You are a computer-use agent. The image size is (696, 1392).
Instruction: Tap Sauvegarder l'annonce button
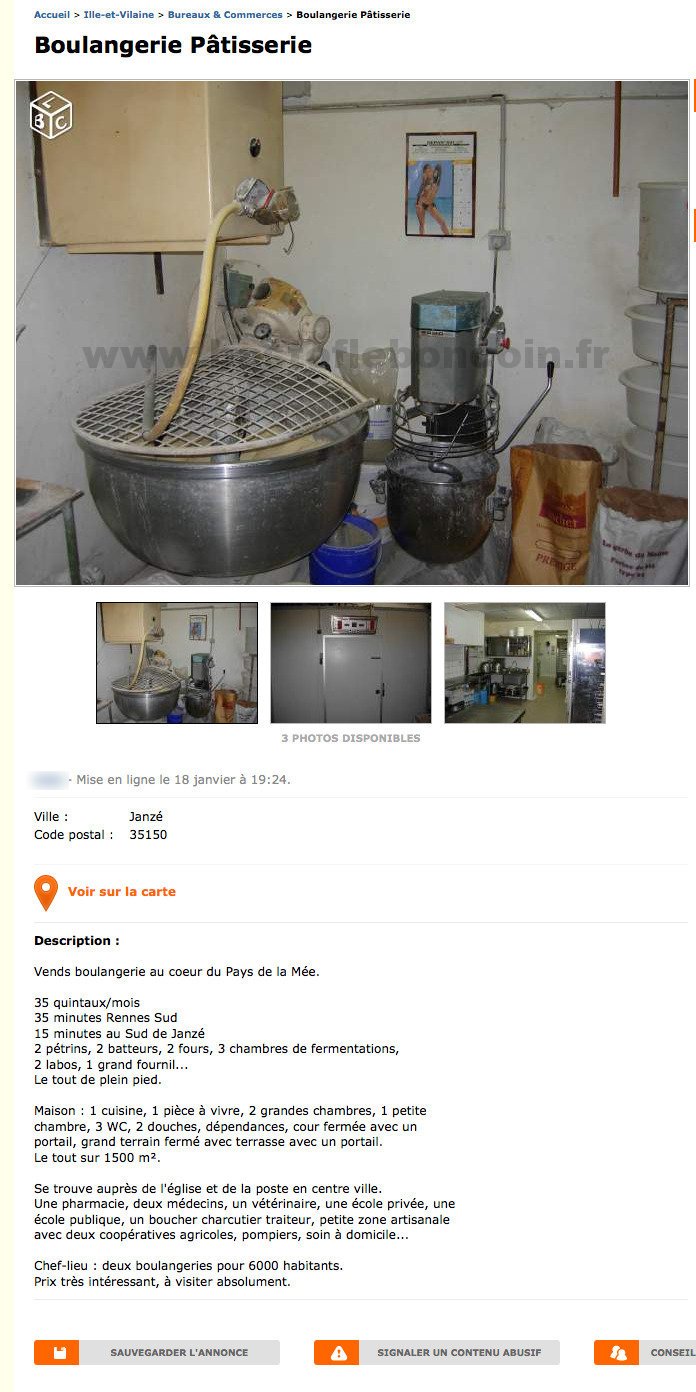tap(157, 1352)
